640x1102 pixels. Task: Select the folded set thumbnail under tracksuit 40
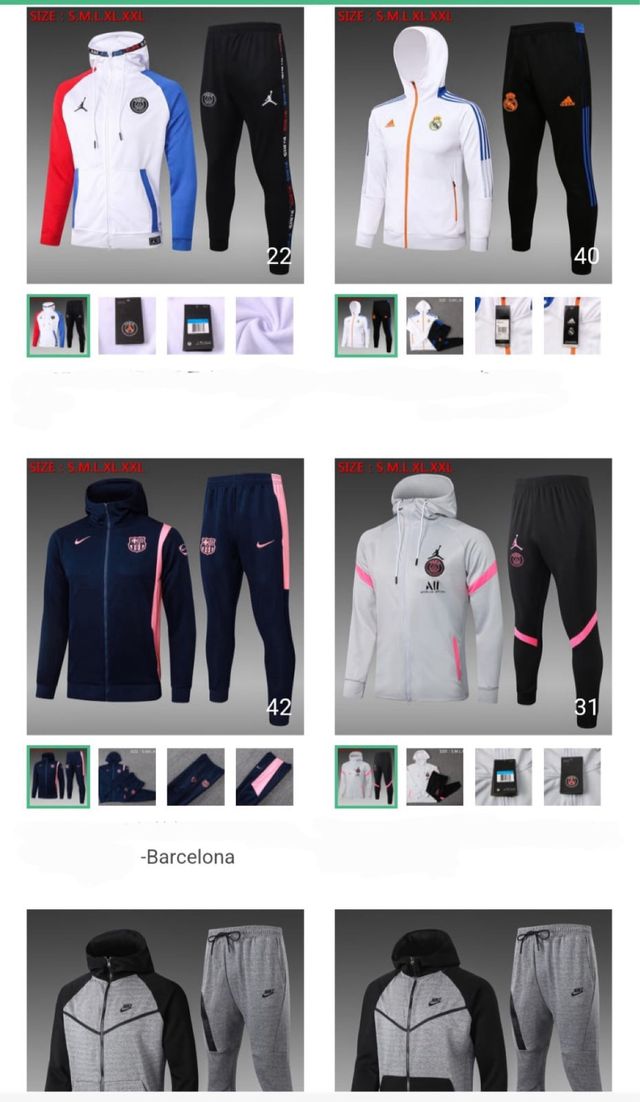(x=435, y=325)
